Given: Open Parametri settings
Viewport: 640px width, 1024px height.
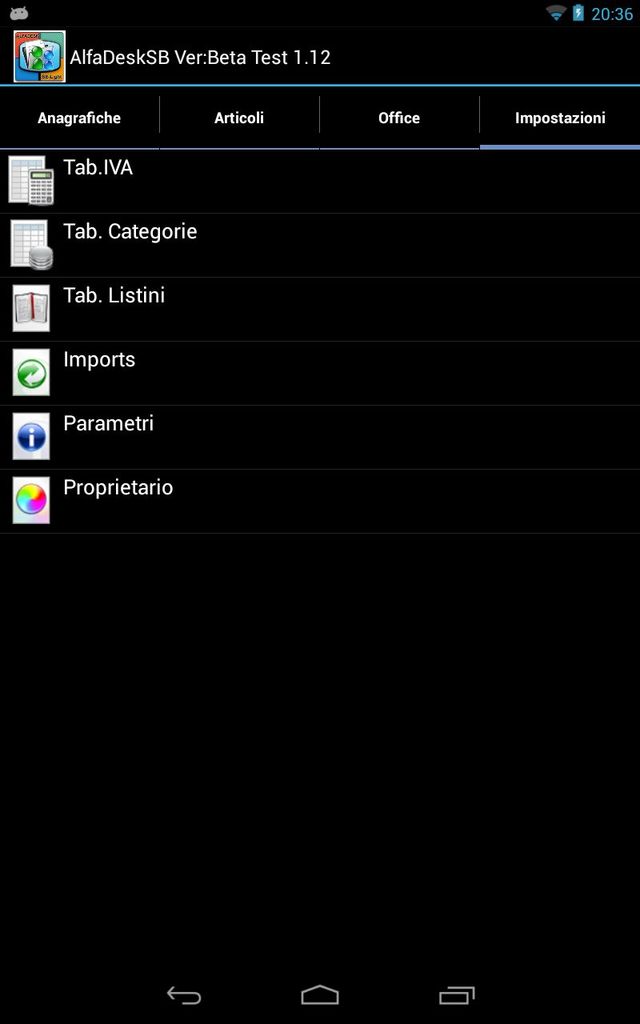Looking at the screenshot, I should pos(320,438).
